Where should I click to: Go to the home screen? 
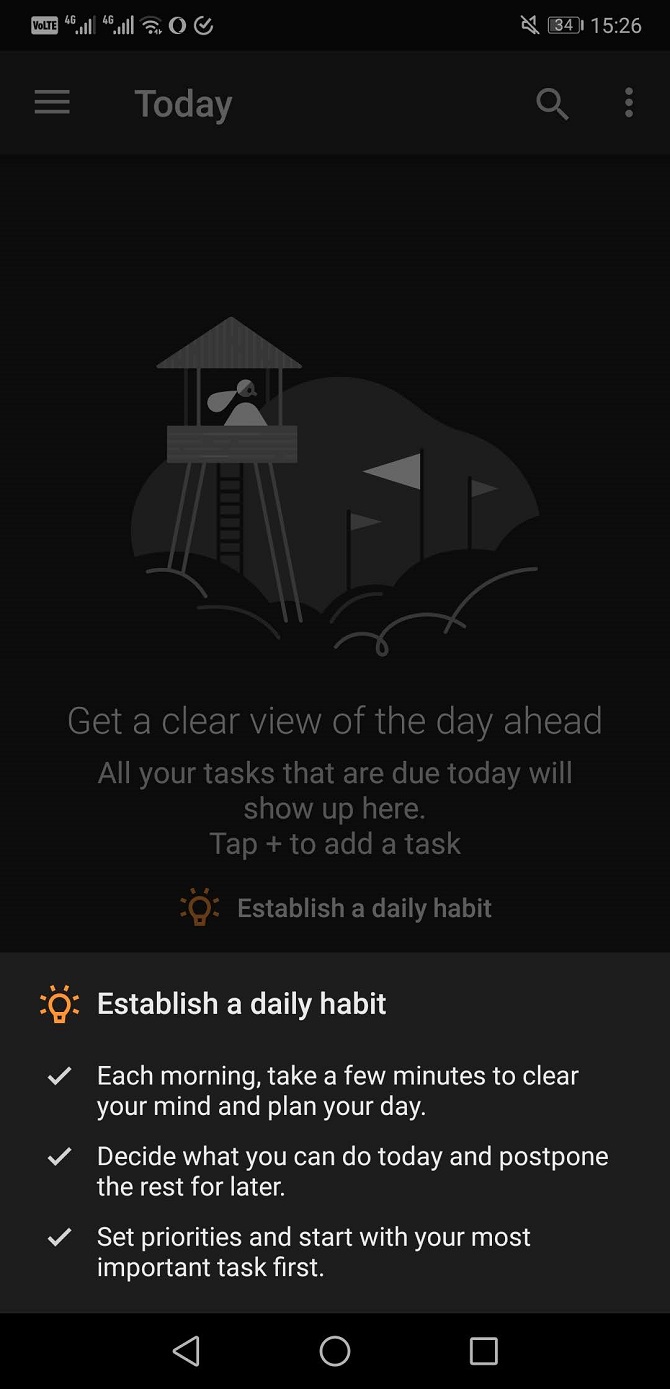(335, 1351)
